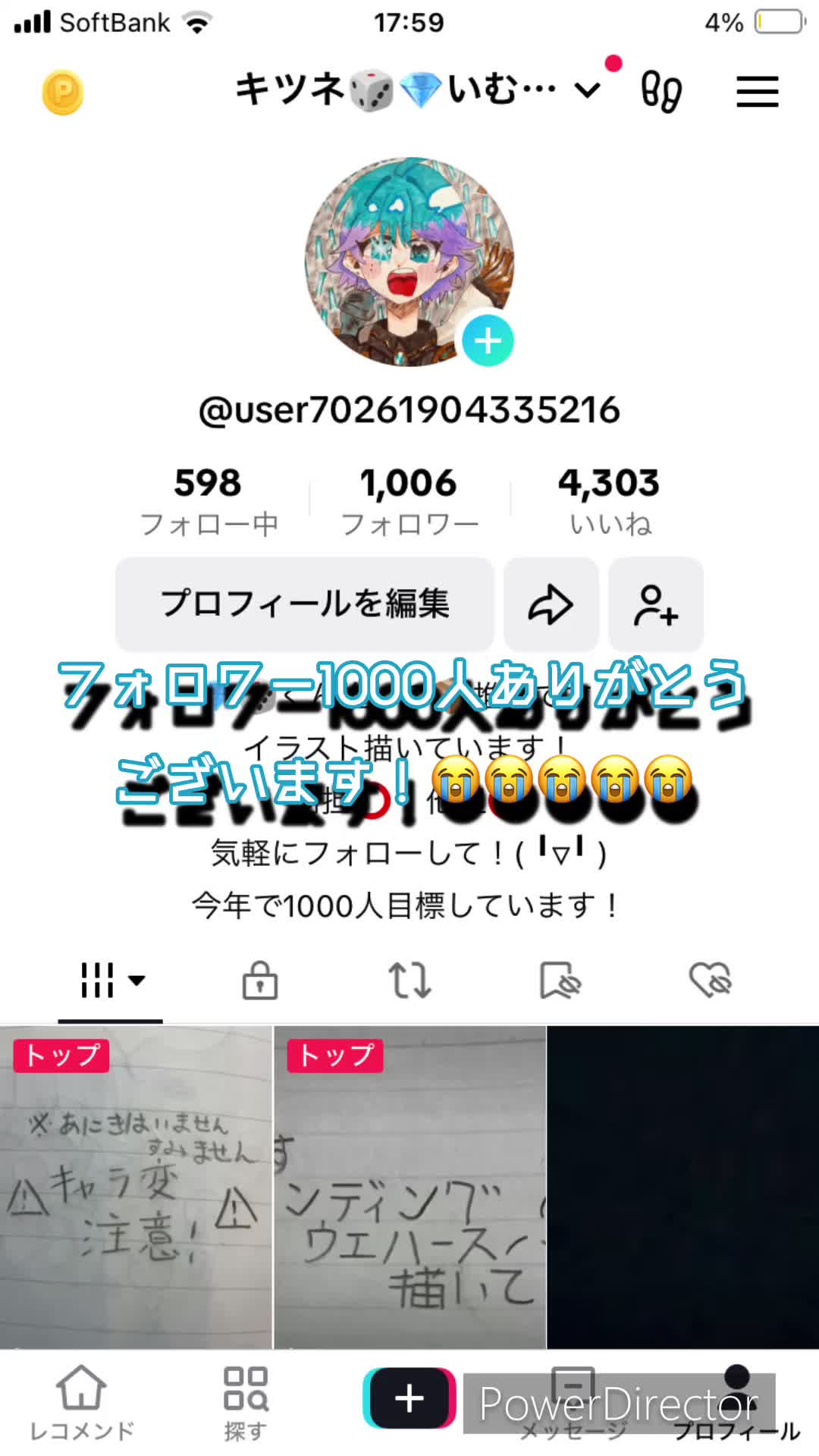View the 4,303 いいね count

click(610, 500)
